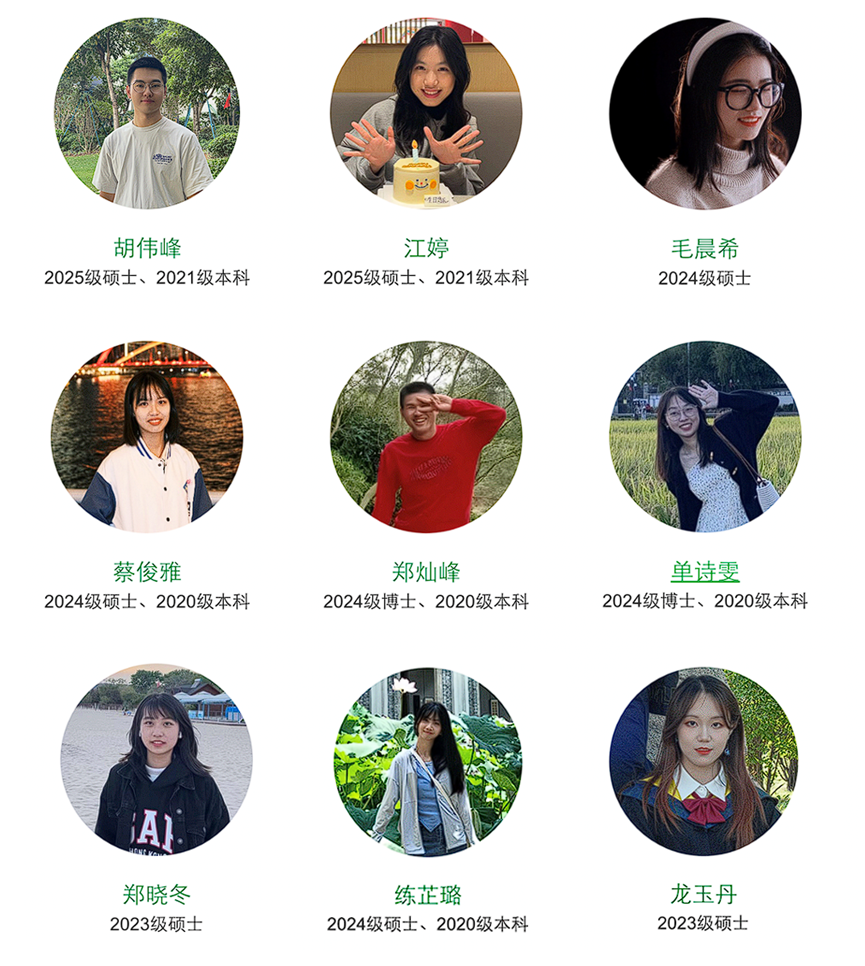This screenshot has height=966, width=865.
Task: Open 胡伟峰's profile link
Action: click(147, 248)
